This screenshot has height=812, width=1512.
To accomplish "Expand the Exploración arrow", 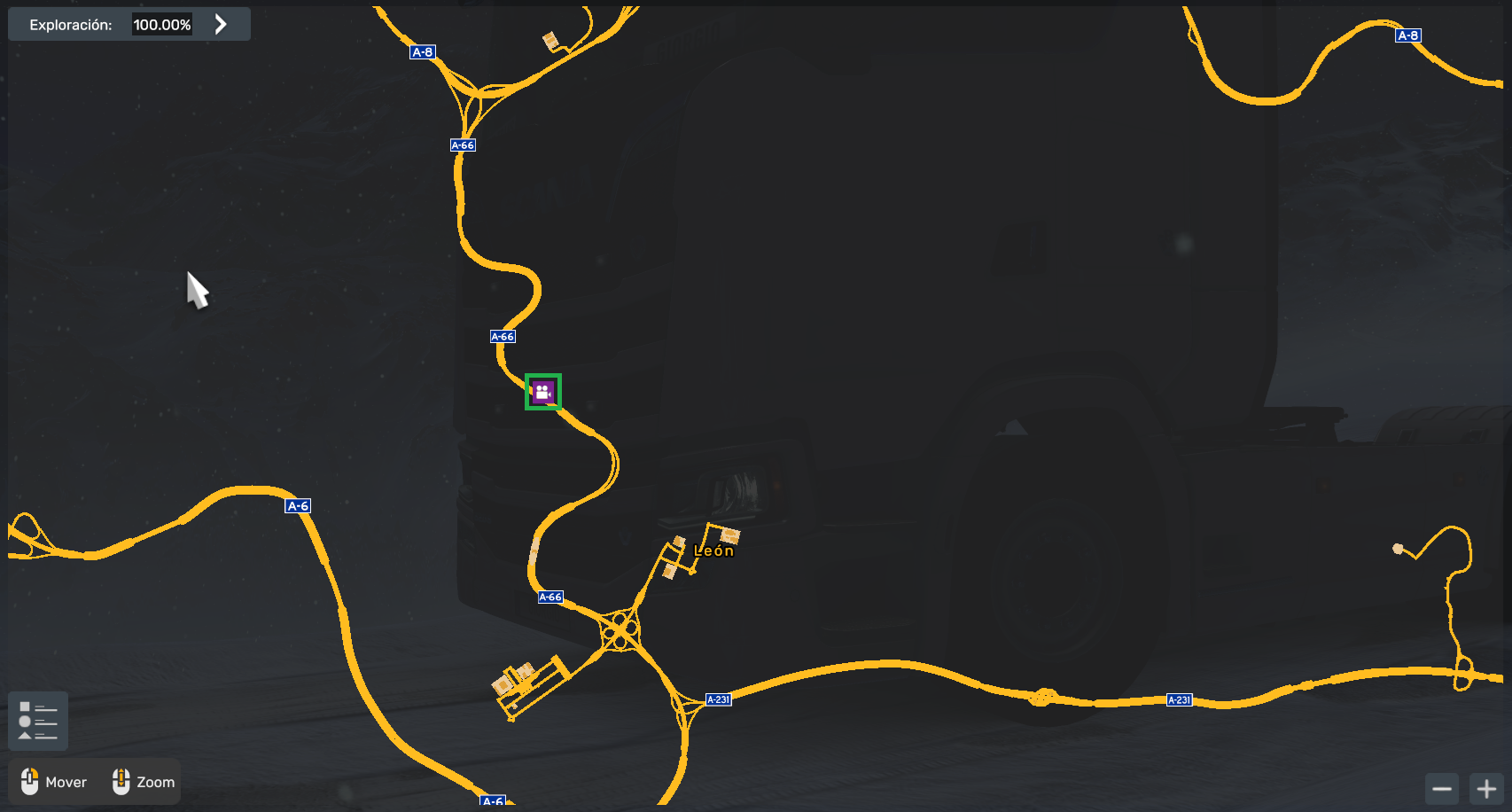I will pos(221,24).
